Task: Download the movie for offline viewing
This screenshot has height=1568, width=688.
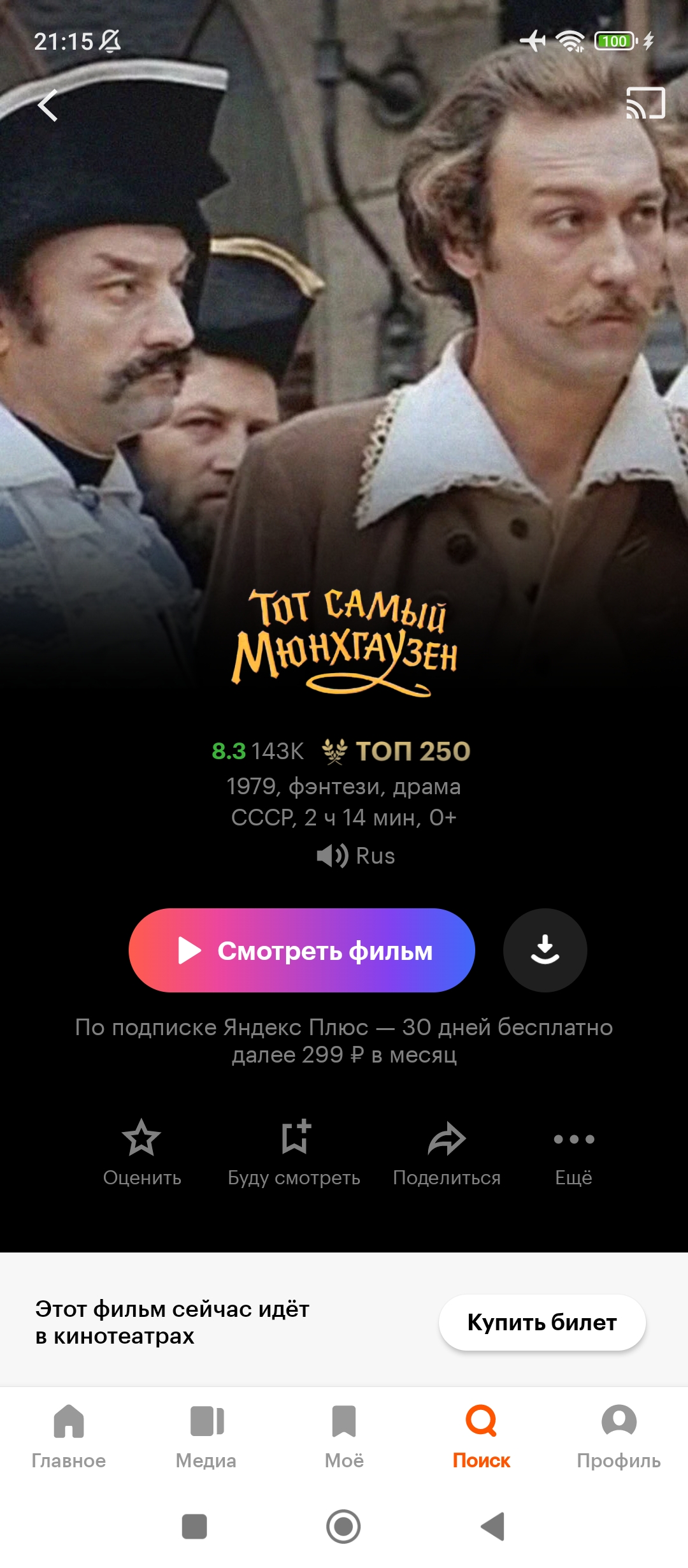Action: click(545, 950)
